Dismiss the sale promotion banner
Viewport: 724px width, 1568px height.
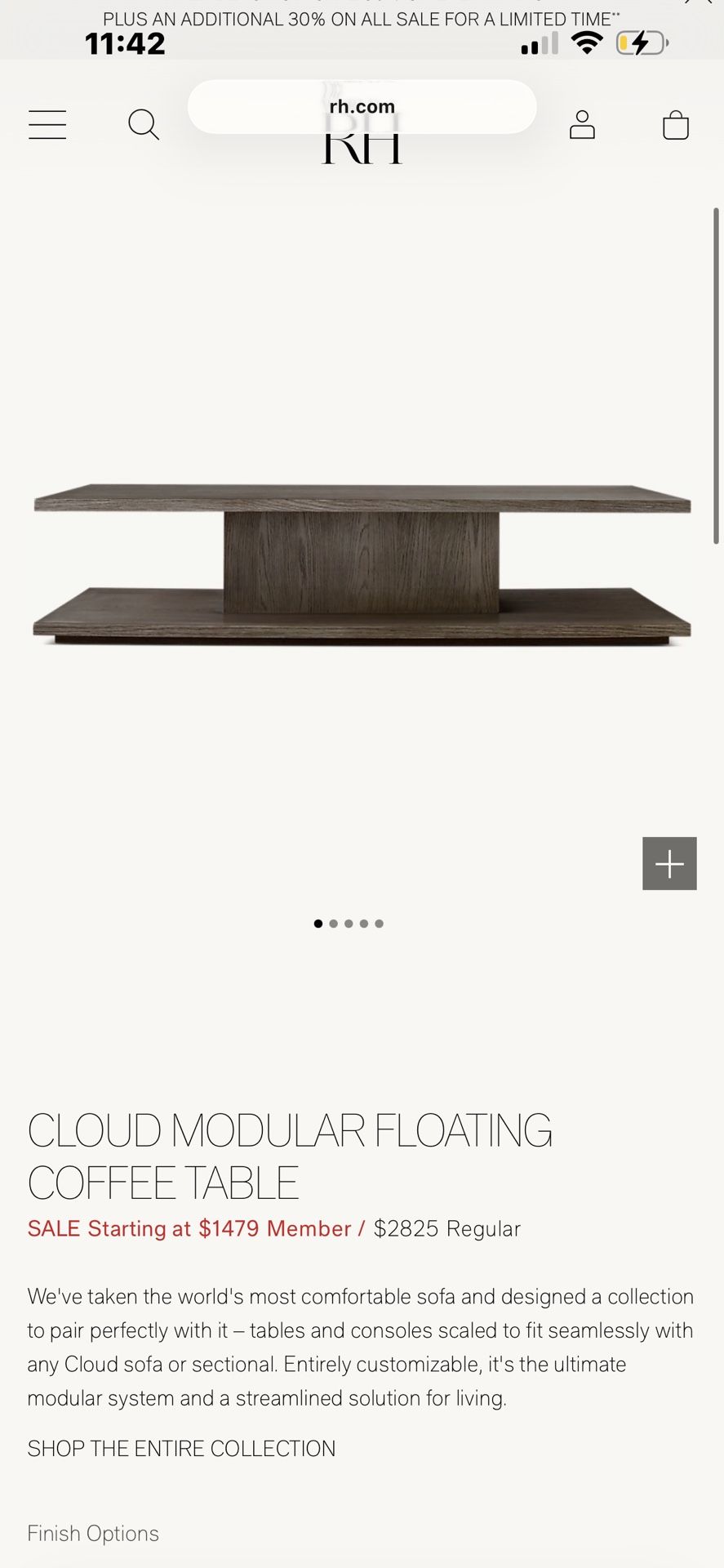699,2
